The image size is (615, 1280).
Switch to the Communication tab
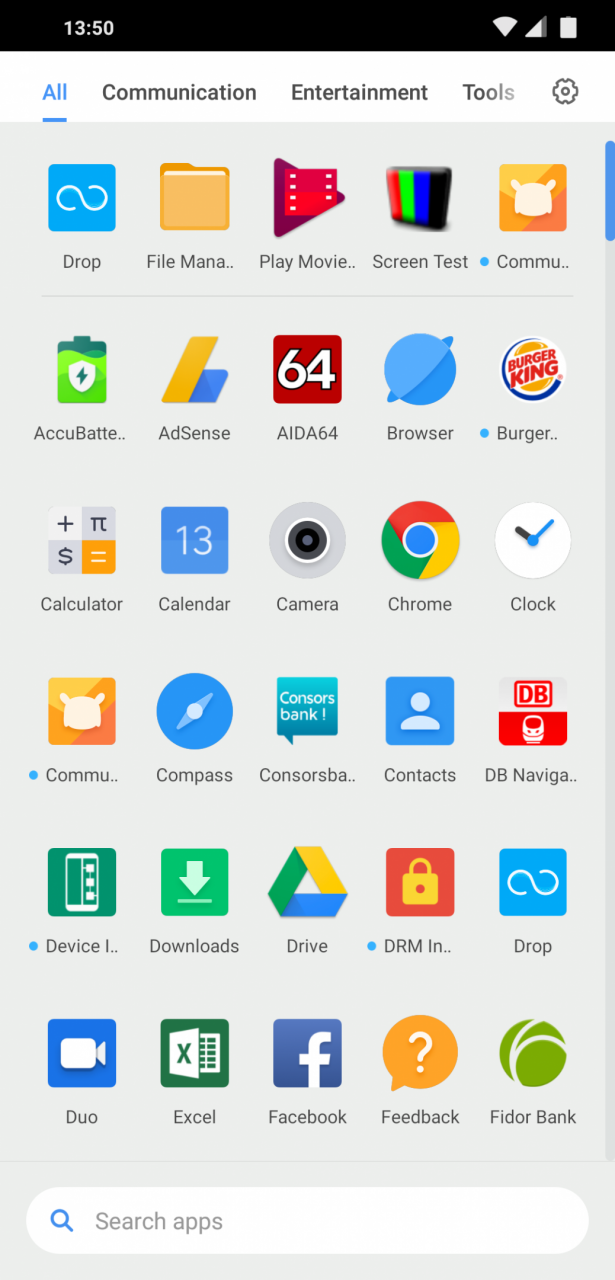click(x=179, y=92)
